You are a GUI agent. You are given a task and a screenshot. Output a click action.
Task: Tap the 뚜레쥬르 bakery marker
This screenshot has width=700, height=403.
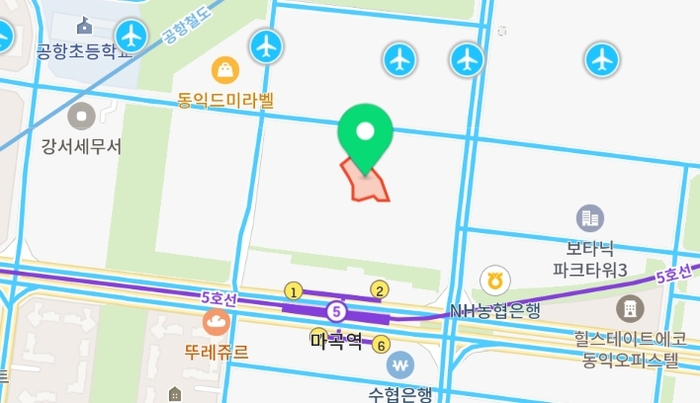coord(216,322)
